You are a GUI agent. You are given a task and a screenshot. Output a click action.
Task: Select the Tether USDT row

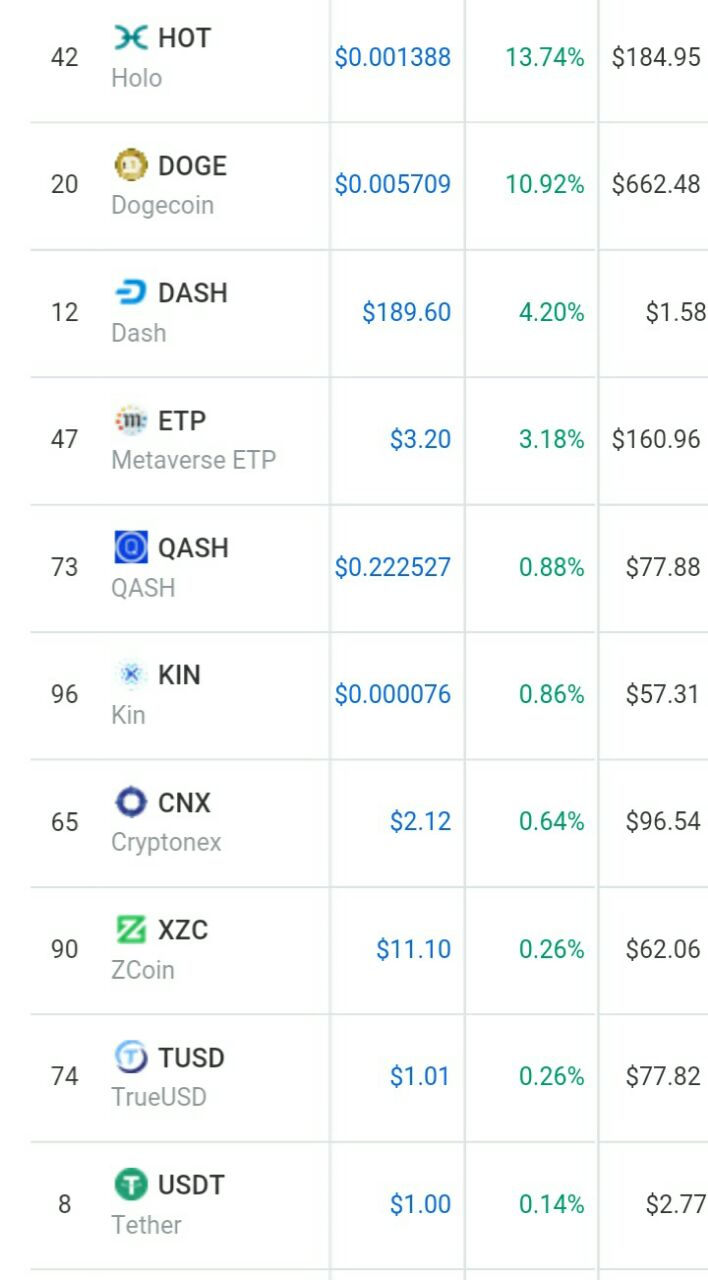pos(369,1205)
